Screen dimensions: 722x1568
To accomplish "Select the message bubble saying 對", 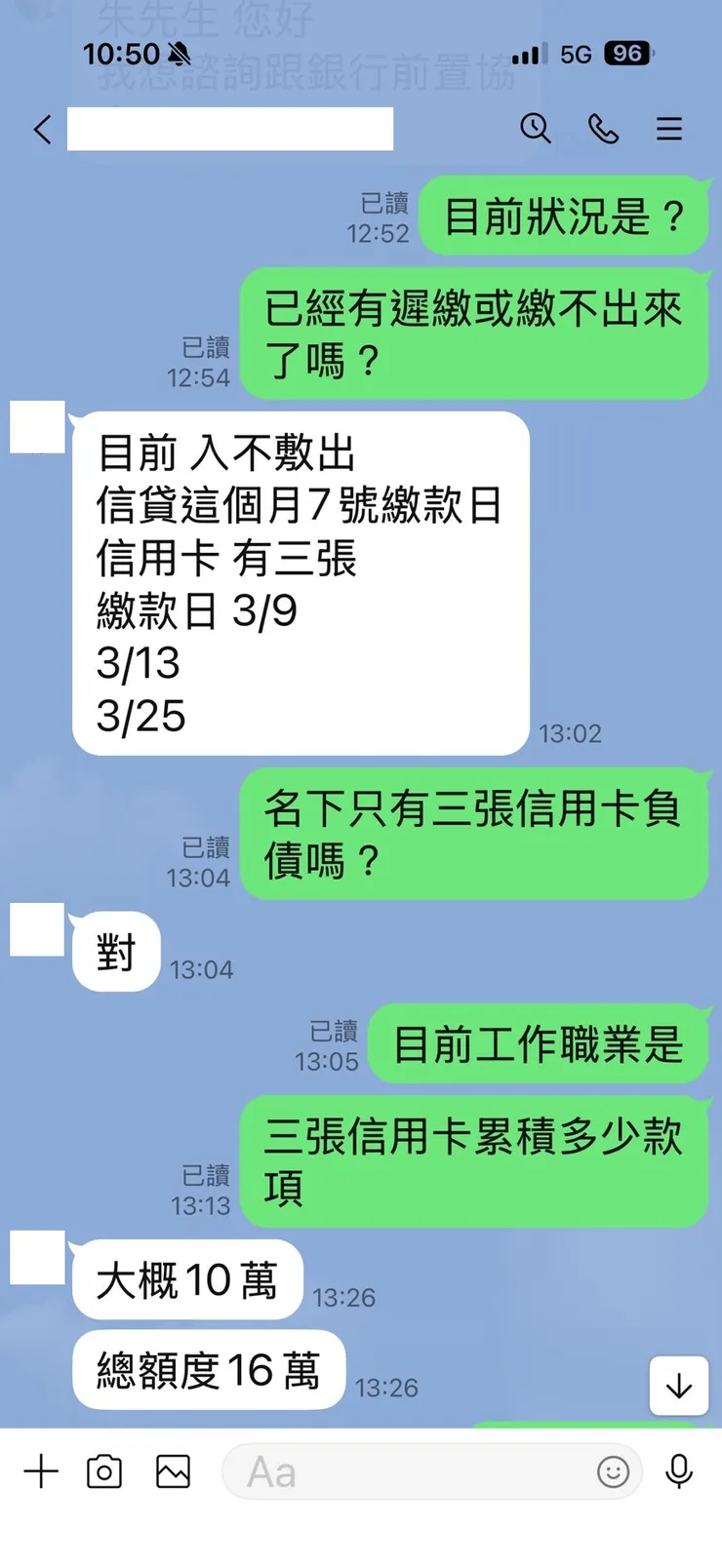I will 115,953.
